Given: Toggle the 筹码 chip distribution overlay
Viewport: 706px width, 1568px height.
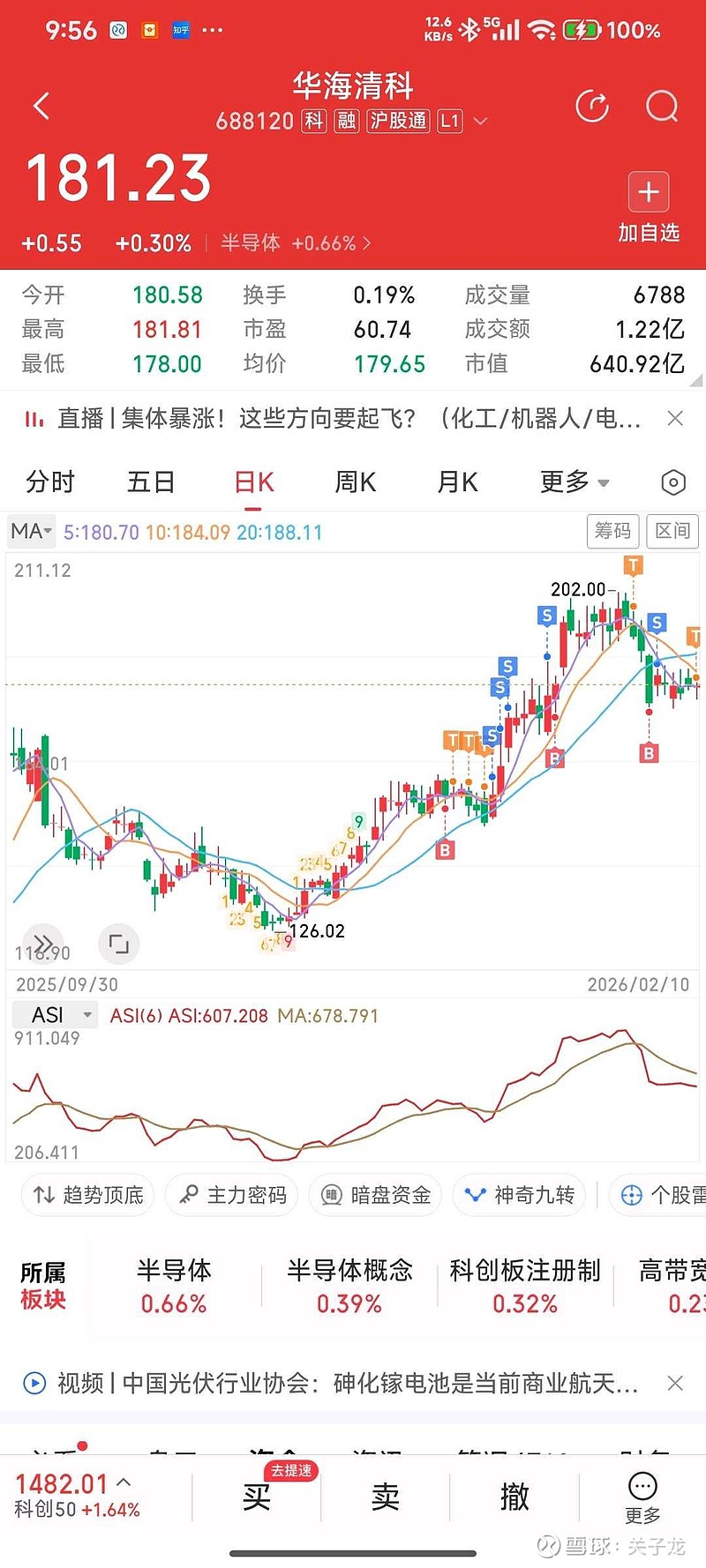Looking at the screenshot, I should [x=613, y=531].
